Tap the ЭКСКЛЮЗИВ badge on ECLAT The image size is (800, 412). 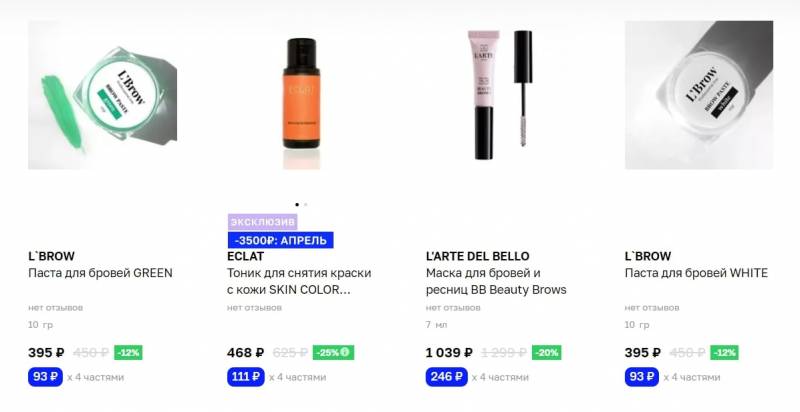click(x=263, y=221)
